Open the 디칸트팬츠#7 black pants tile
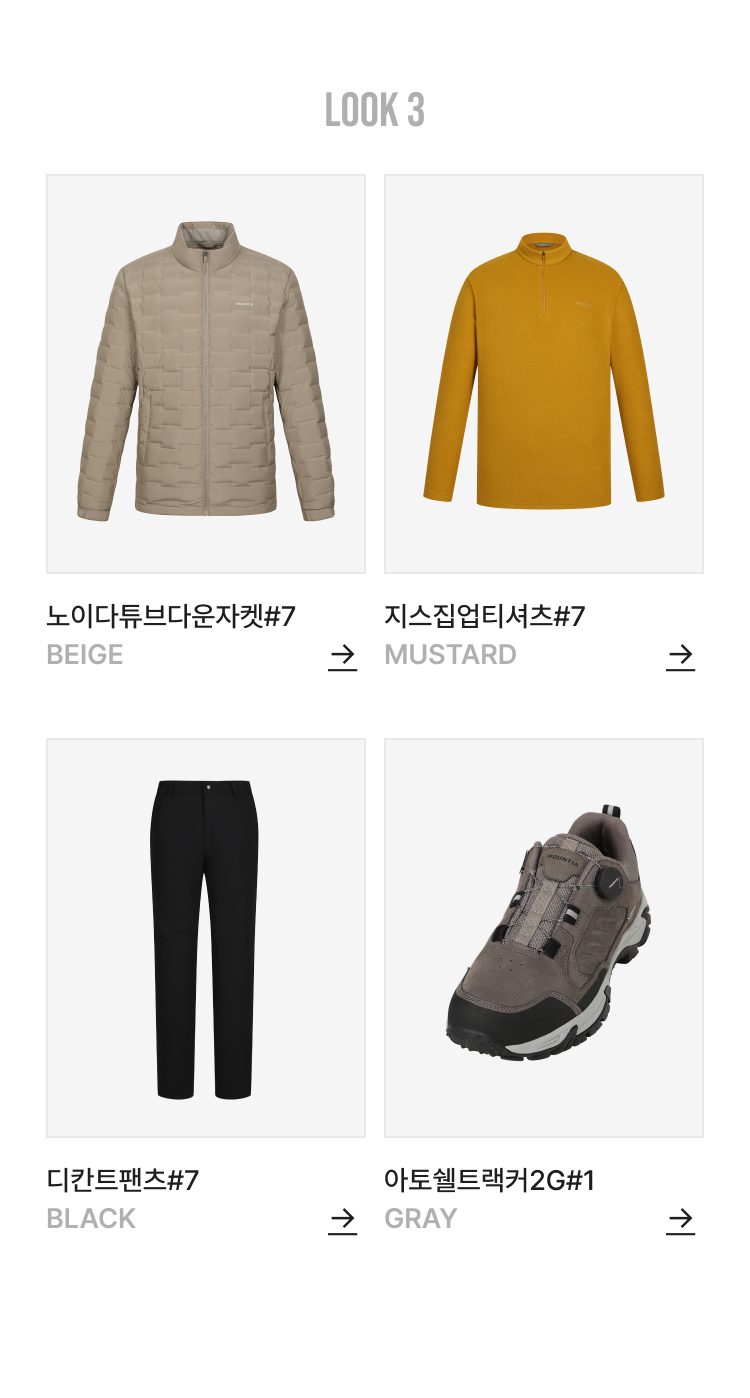The image size is (750, 1398). pyautogui.click(x=206, y=938)
